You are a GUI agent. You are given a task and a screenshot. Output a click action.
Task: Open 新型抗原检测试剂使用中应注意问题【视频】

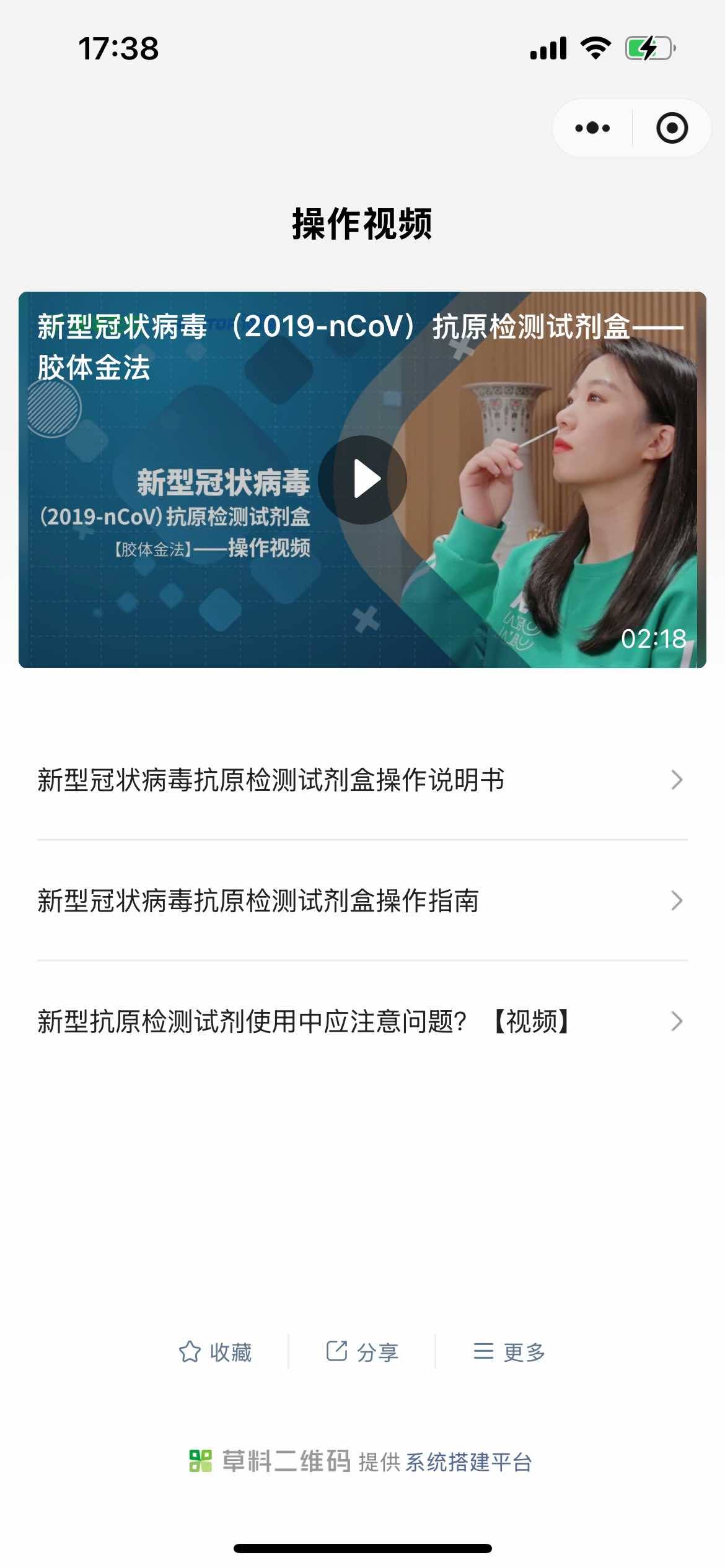click(362, 1021)
